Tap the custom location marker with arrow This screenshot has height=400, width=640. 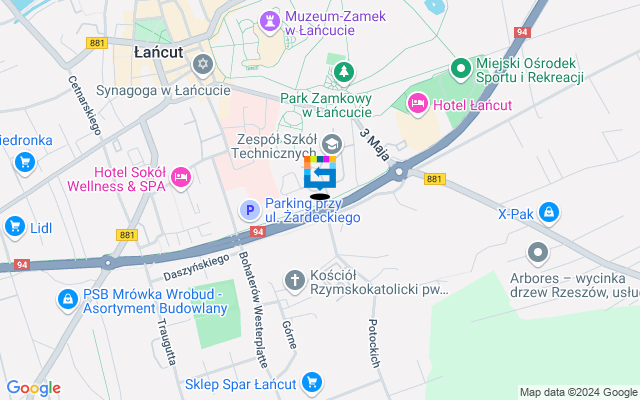coord(320,172)
